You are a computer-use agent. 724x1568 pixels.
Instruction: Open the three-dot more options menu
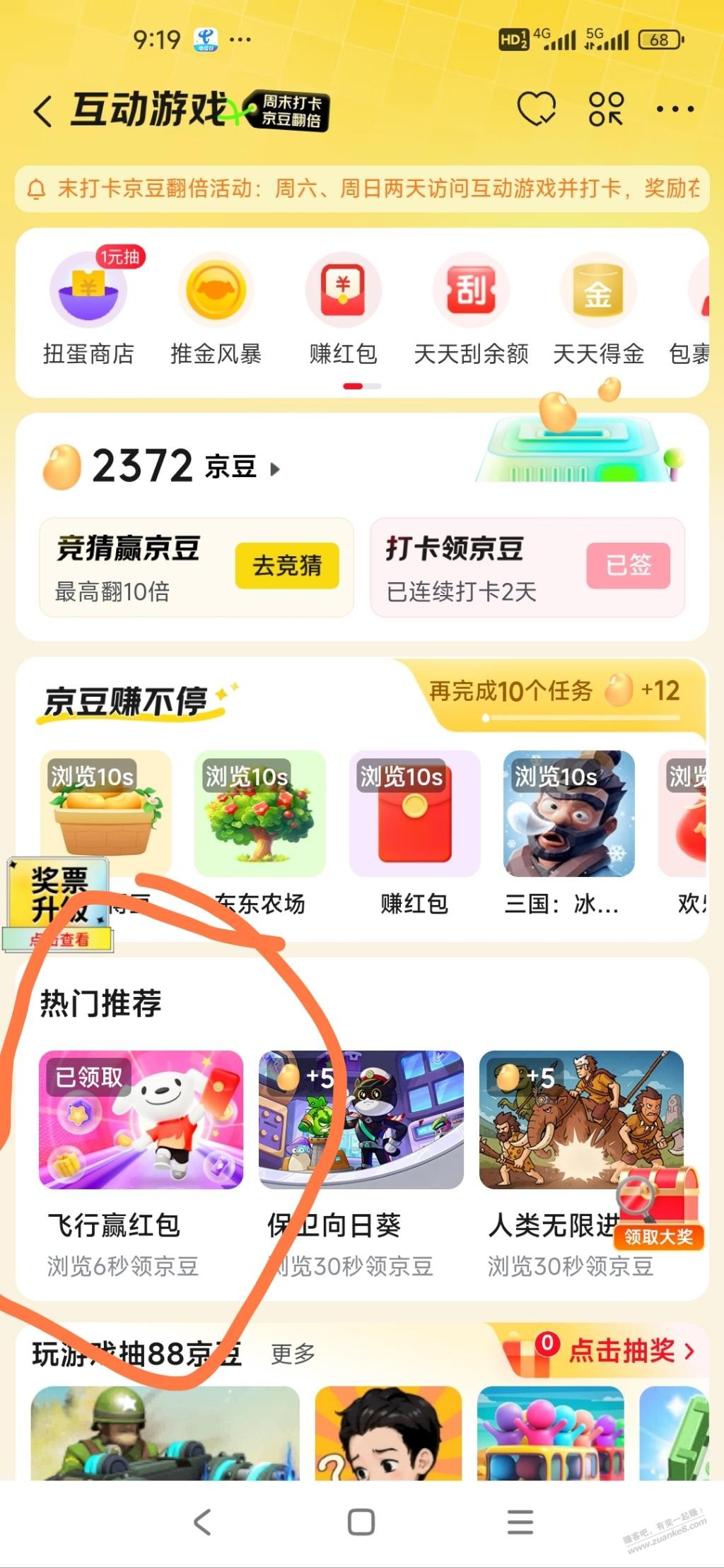pyautogui.click(x=675, y=107)
